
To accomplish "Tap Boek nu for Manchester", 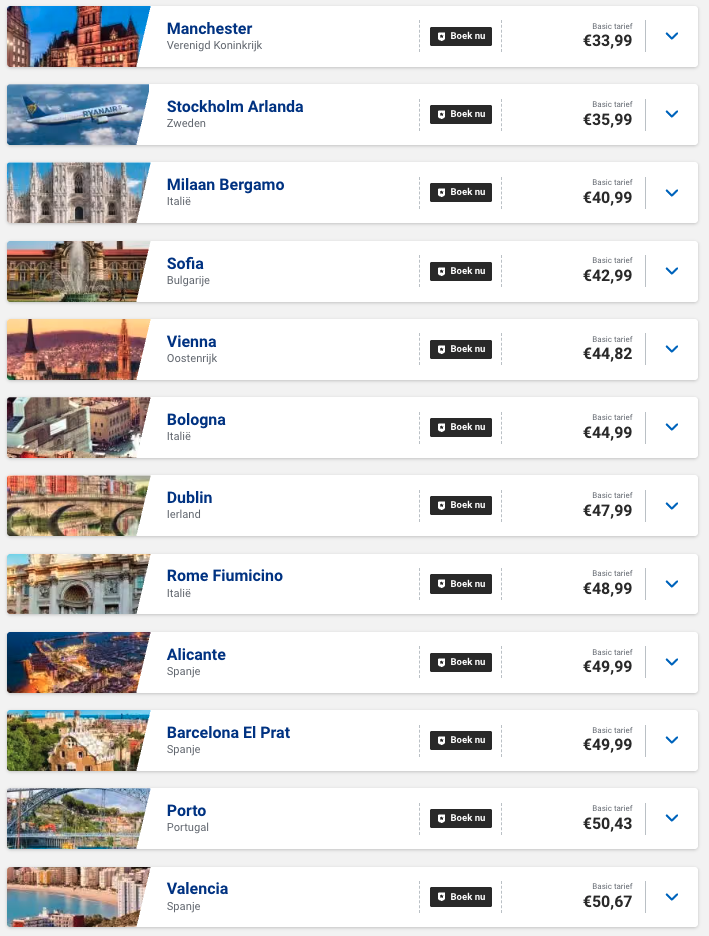I will pyautogui.click(x=461, y=36).
